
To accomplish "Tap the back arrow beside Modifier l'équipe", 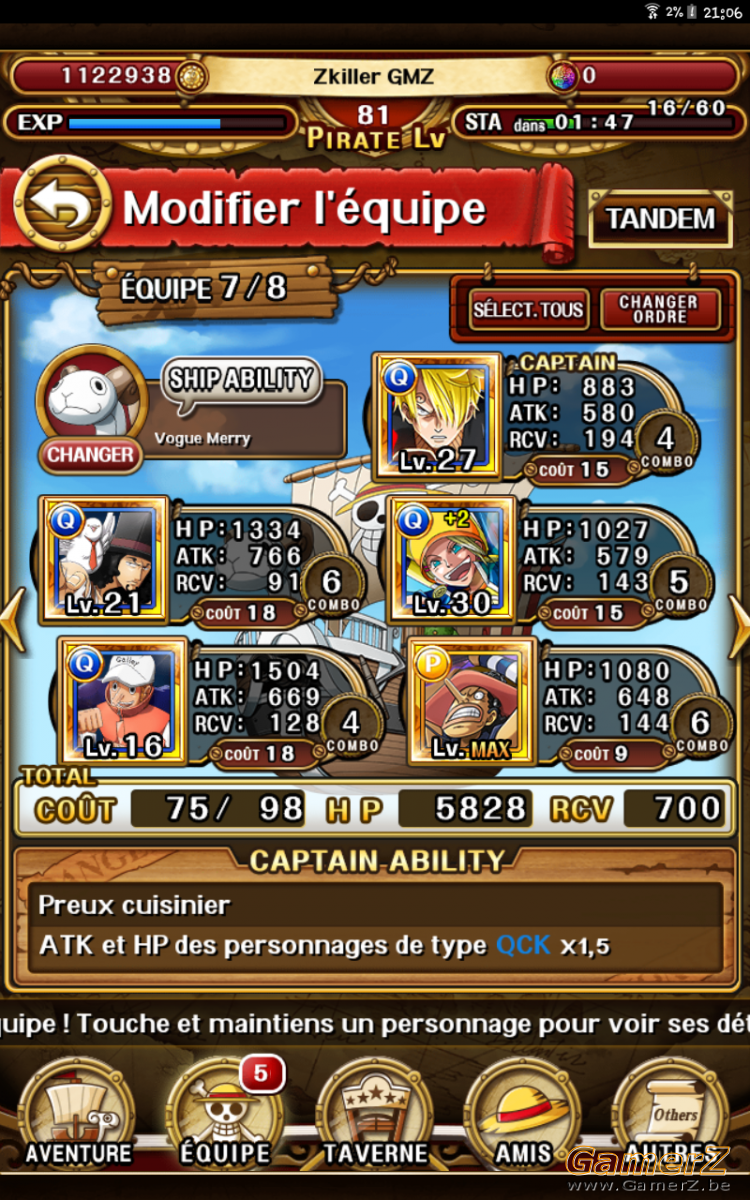I will pos(62,207).
